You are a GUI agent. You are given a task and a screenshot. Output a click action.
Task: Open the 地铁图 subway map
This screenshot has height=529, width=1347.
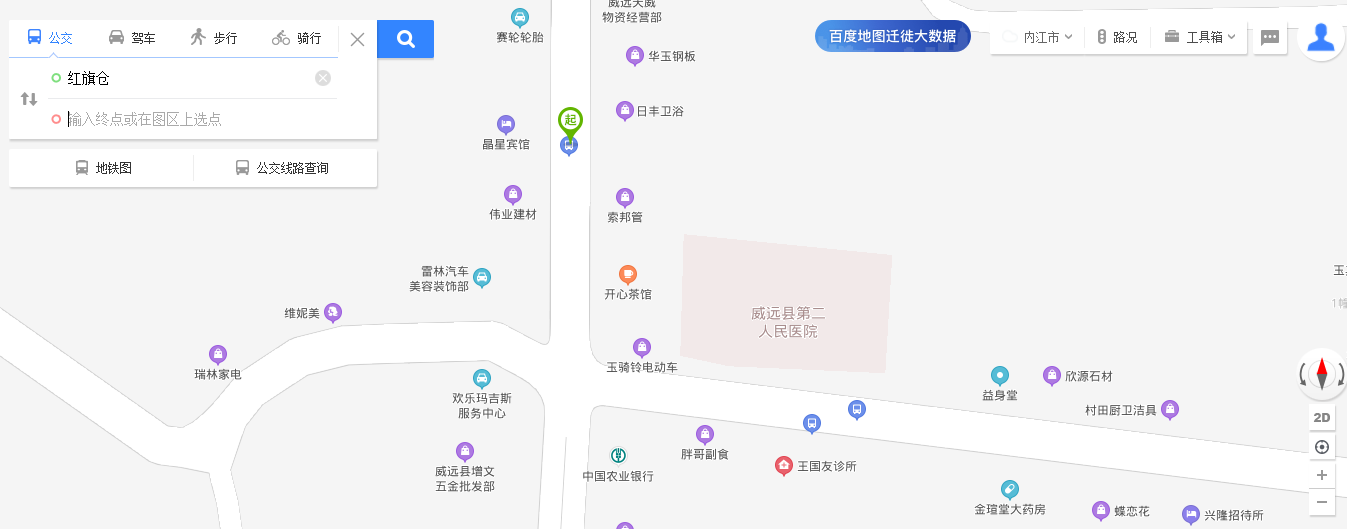click(103, 168)
